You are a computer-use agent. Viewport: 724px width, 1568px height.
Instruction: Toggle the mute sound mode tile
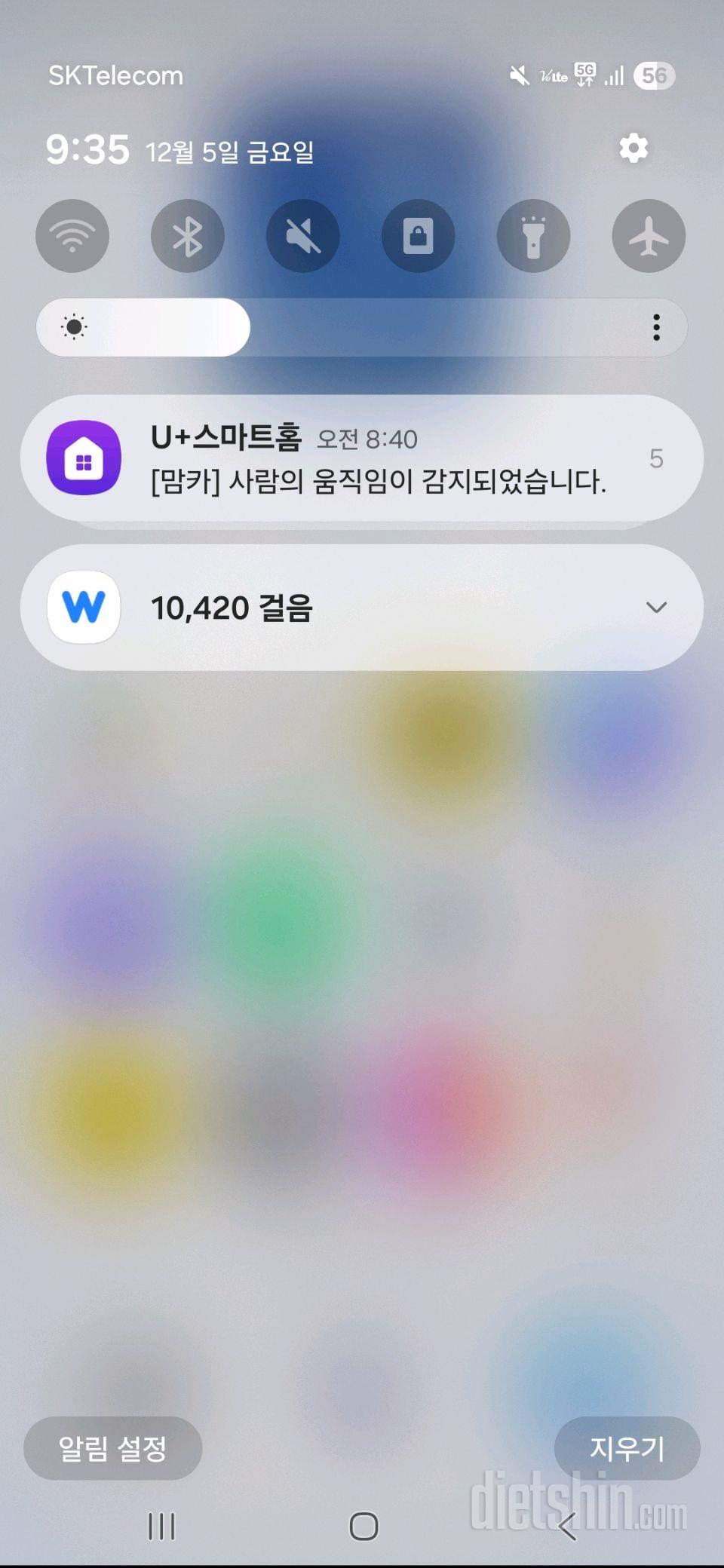pyautogui.click(x=303, y=236)
